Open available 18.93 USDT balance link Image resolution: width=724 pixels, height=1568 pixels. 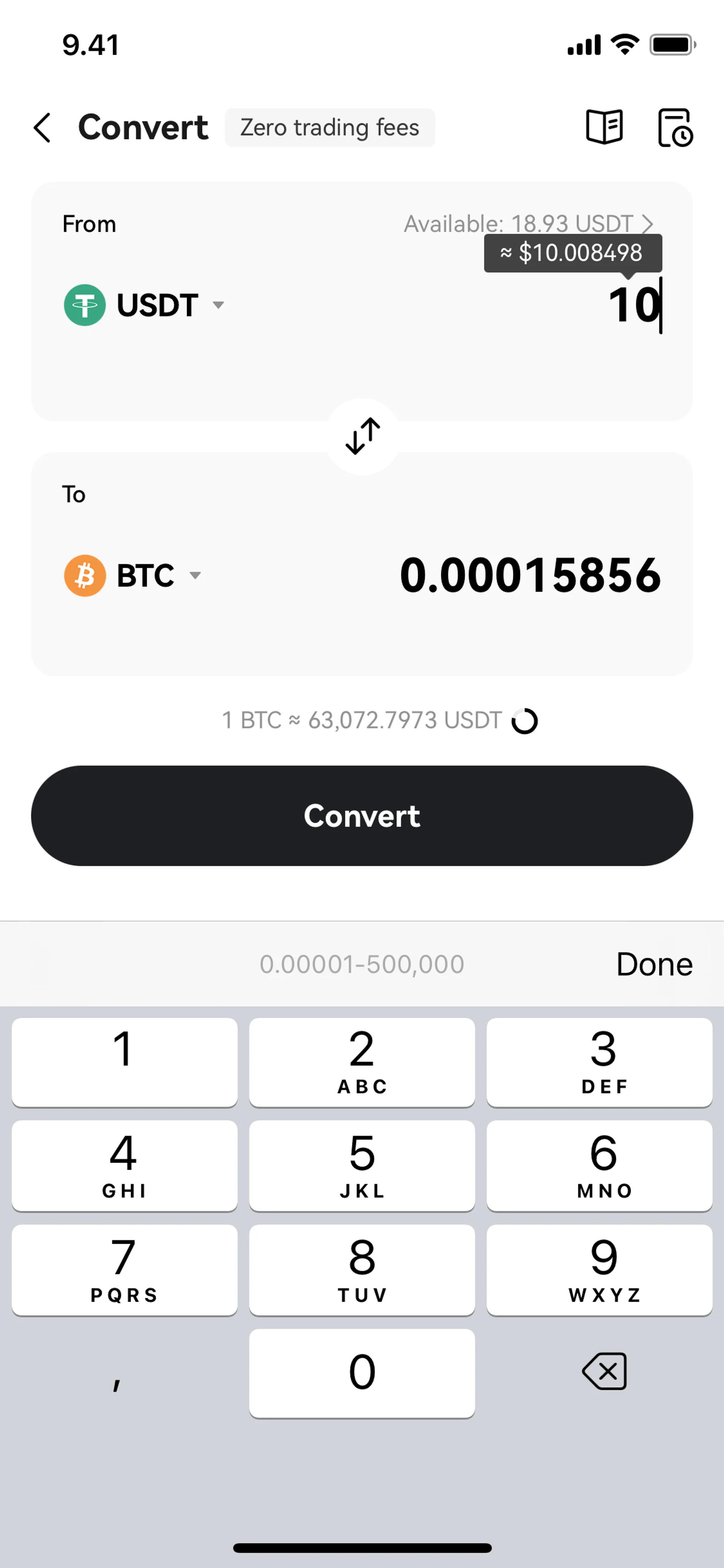(528, 224)
